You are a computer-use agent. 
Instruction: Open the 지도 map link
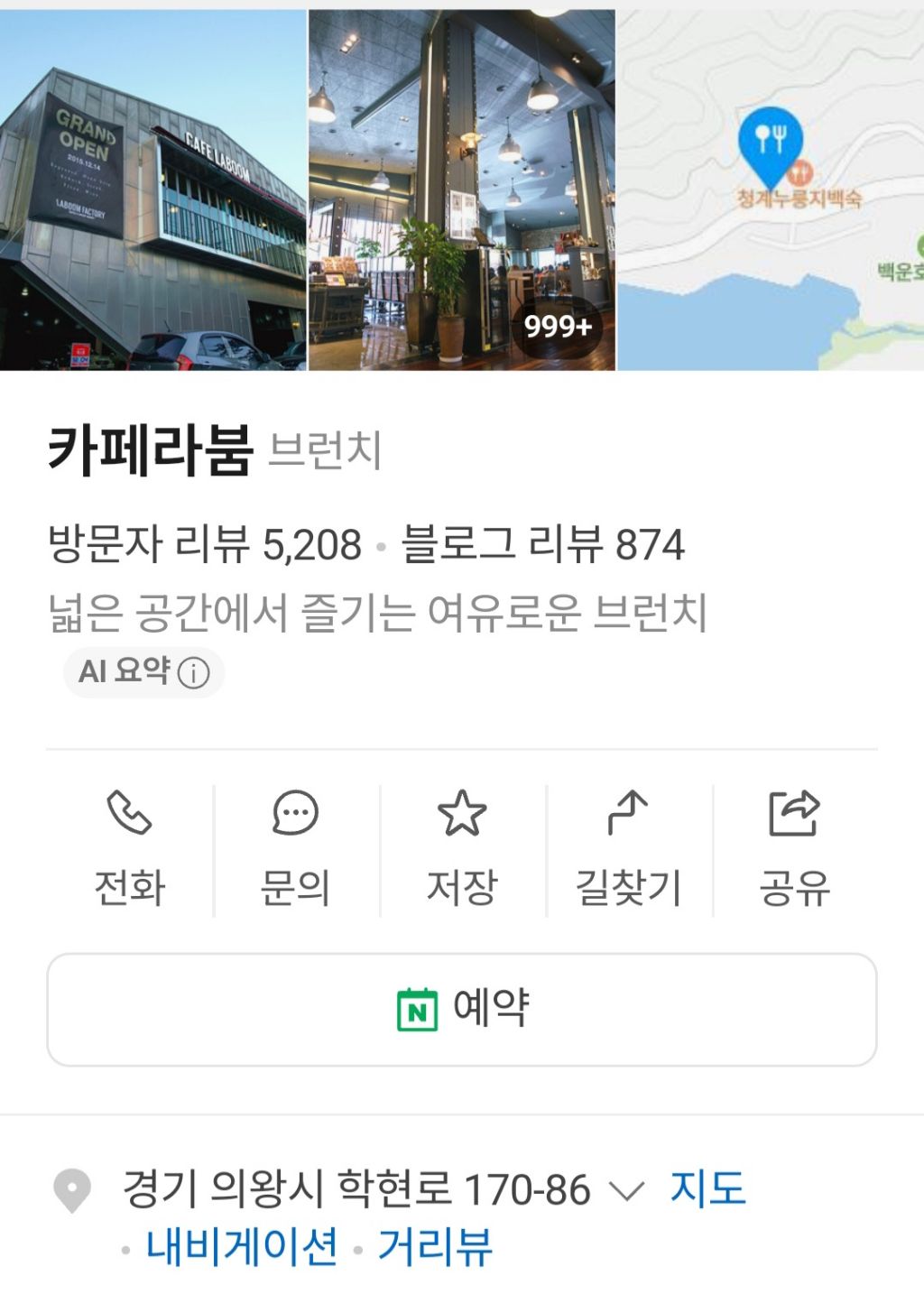[707, 1188]
